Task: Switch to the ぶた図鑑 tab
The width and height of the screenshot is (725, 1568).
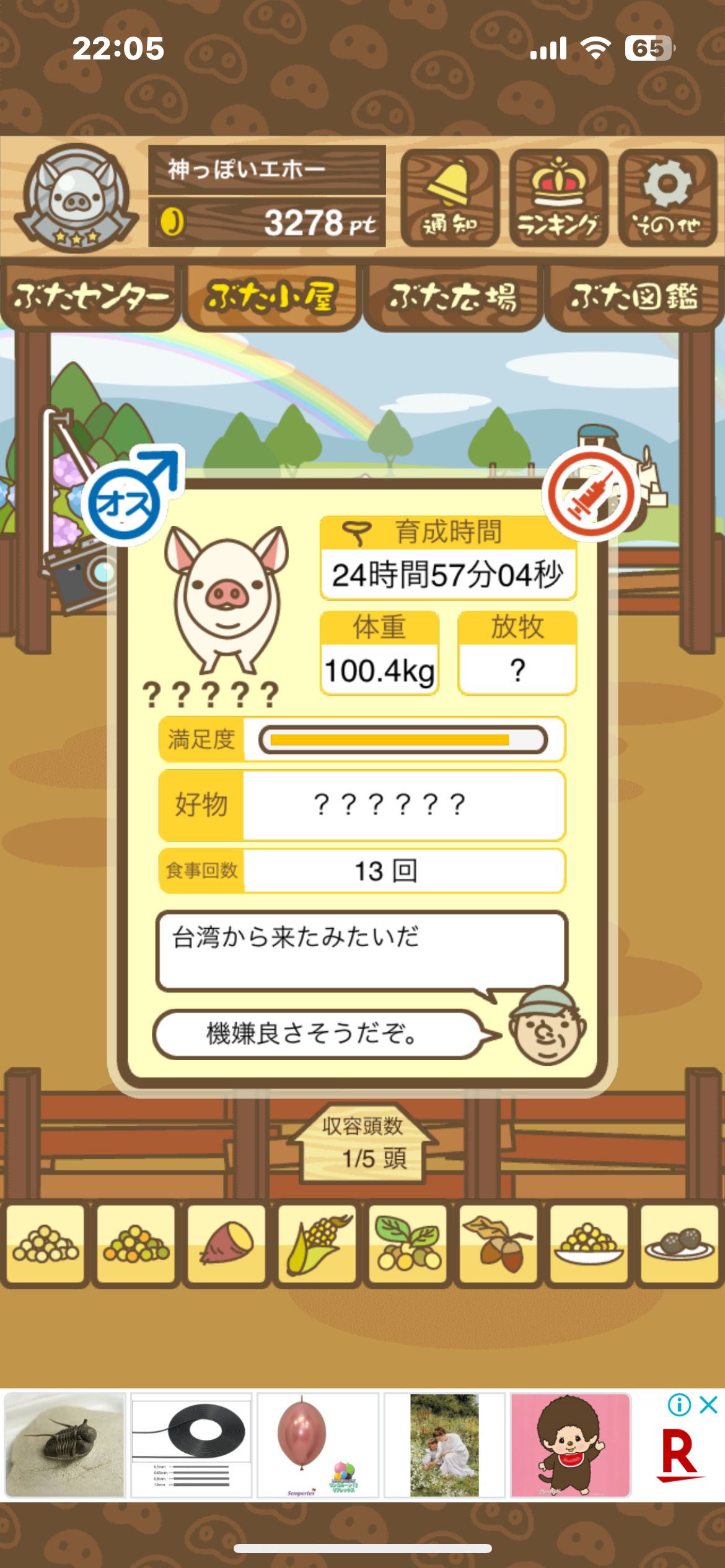Action: (634, 298)
